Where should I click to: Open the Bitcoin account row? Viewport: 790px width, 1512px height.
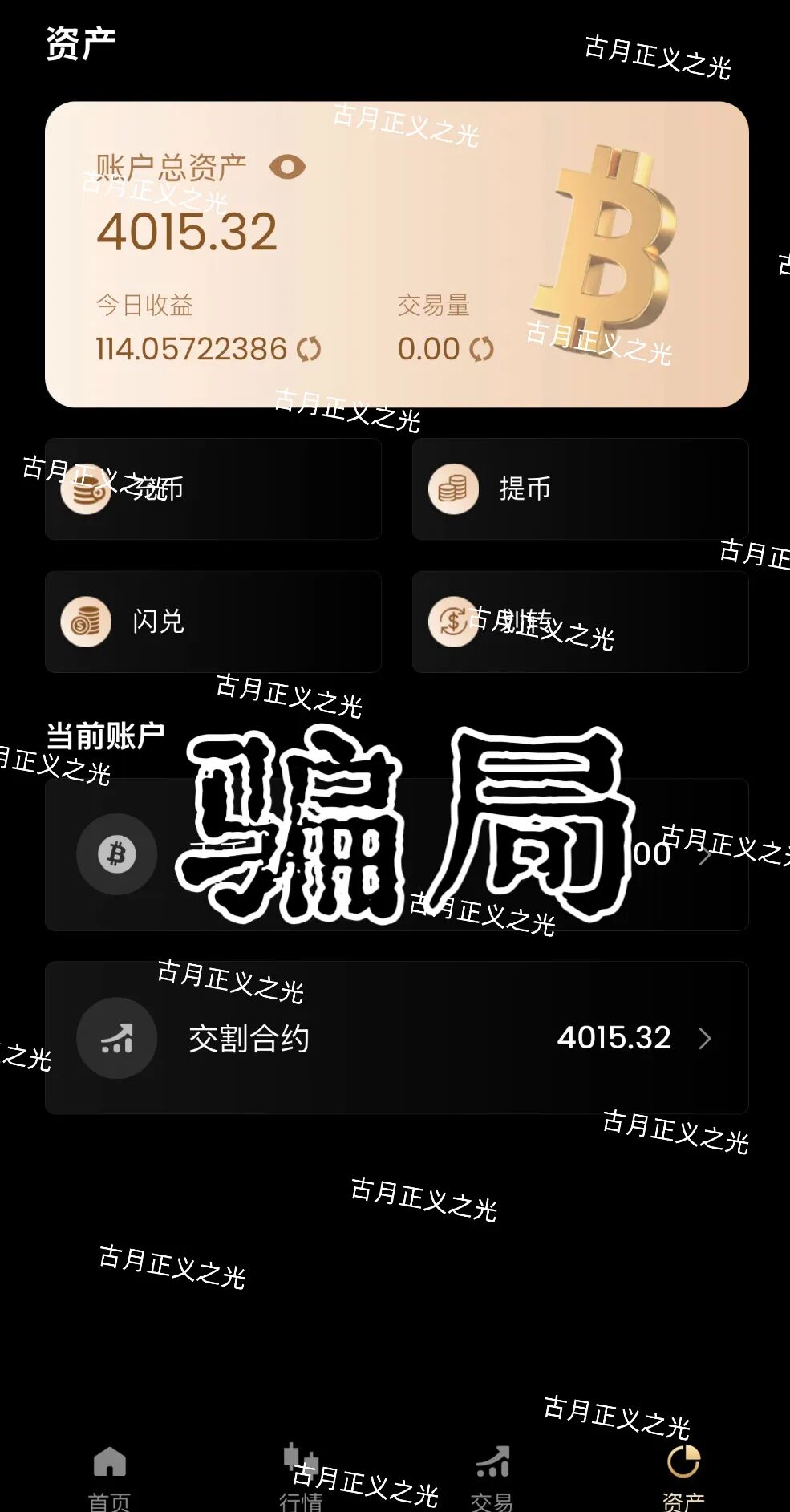(x=396, y=854)
